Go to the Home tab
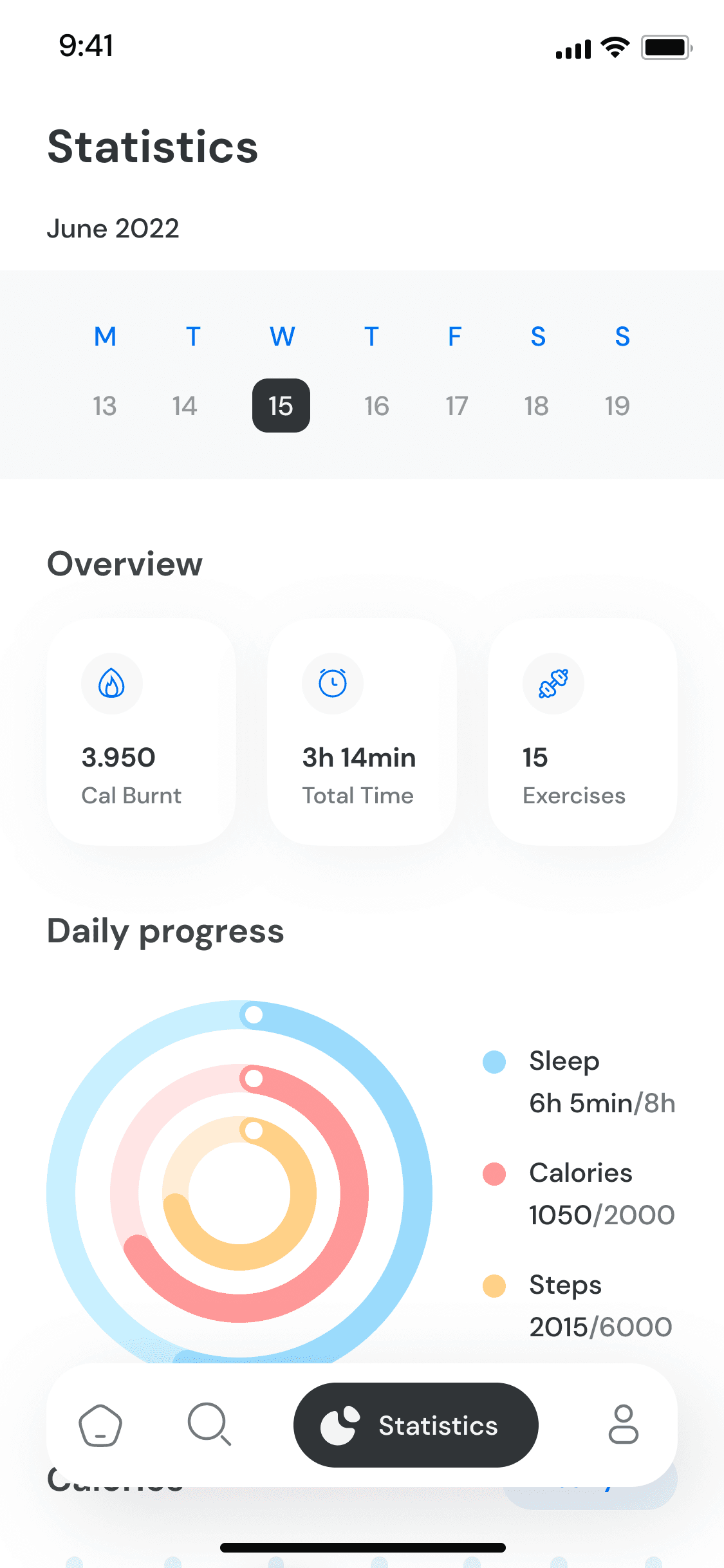This screenshot has width=724, height=1568. point(100,1425)
